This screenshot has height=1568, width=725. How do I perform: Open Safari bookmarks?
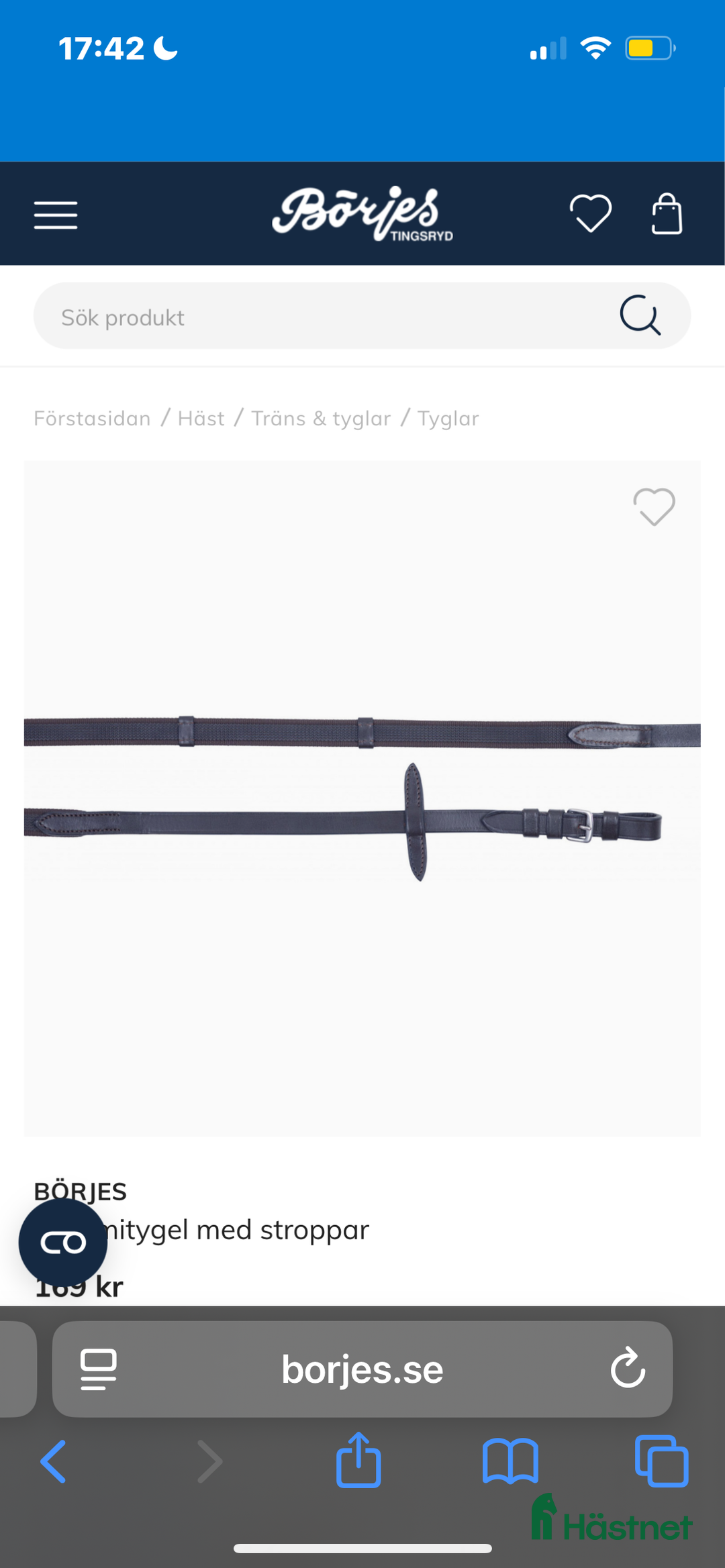click(x=510, y=1461)
